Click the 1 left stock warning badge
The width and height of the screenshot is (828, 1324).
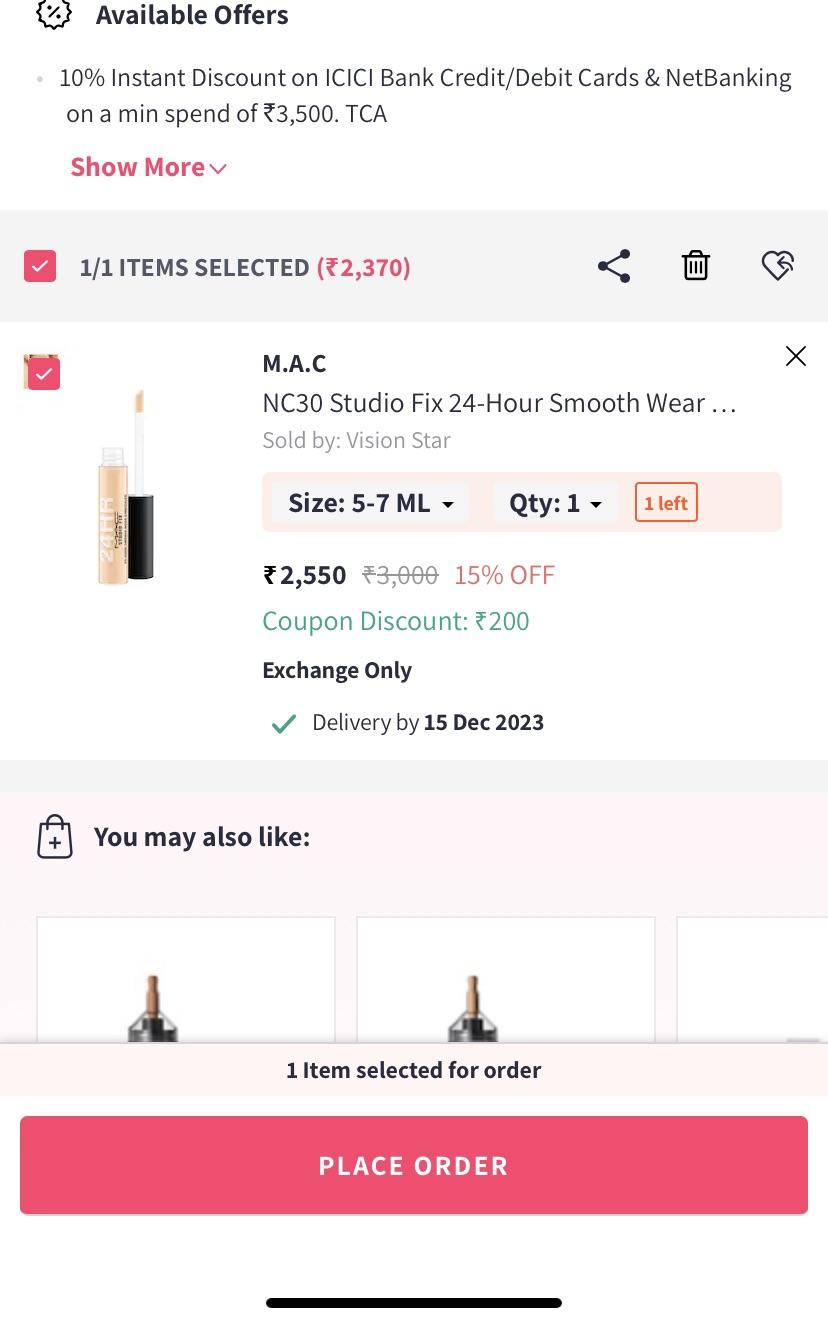666,503
